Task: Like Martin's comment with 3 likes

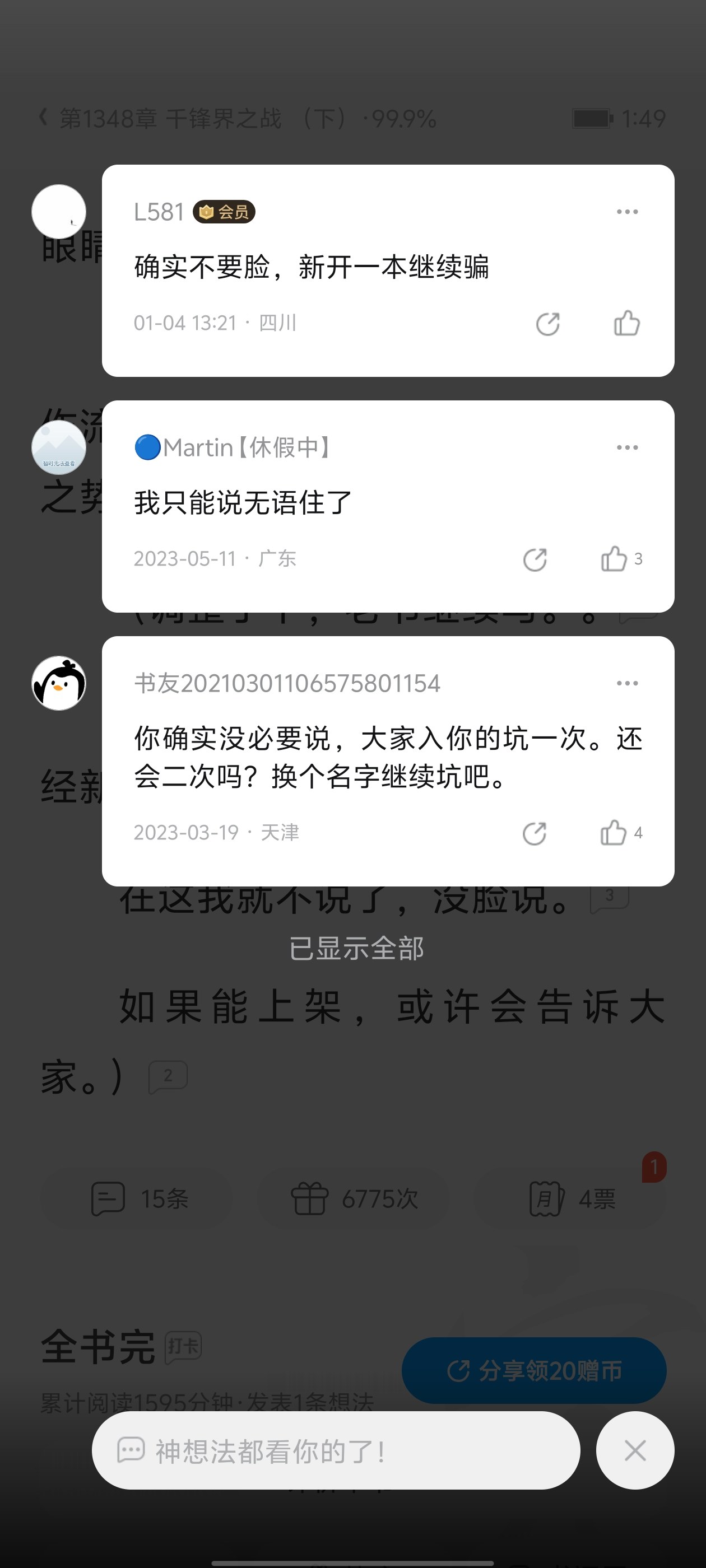Action: coord(614,559)
